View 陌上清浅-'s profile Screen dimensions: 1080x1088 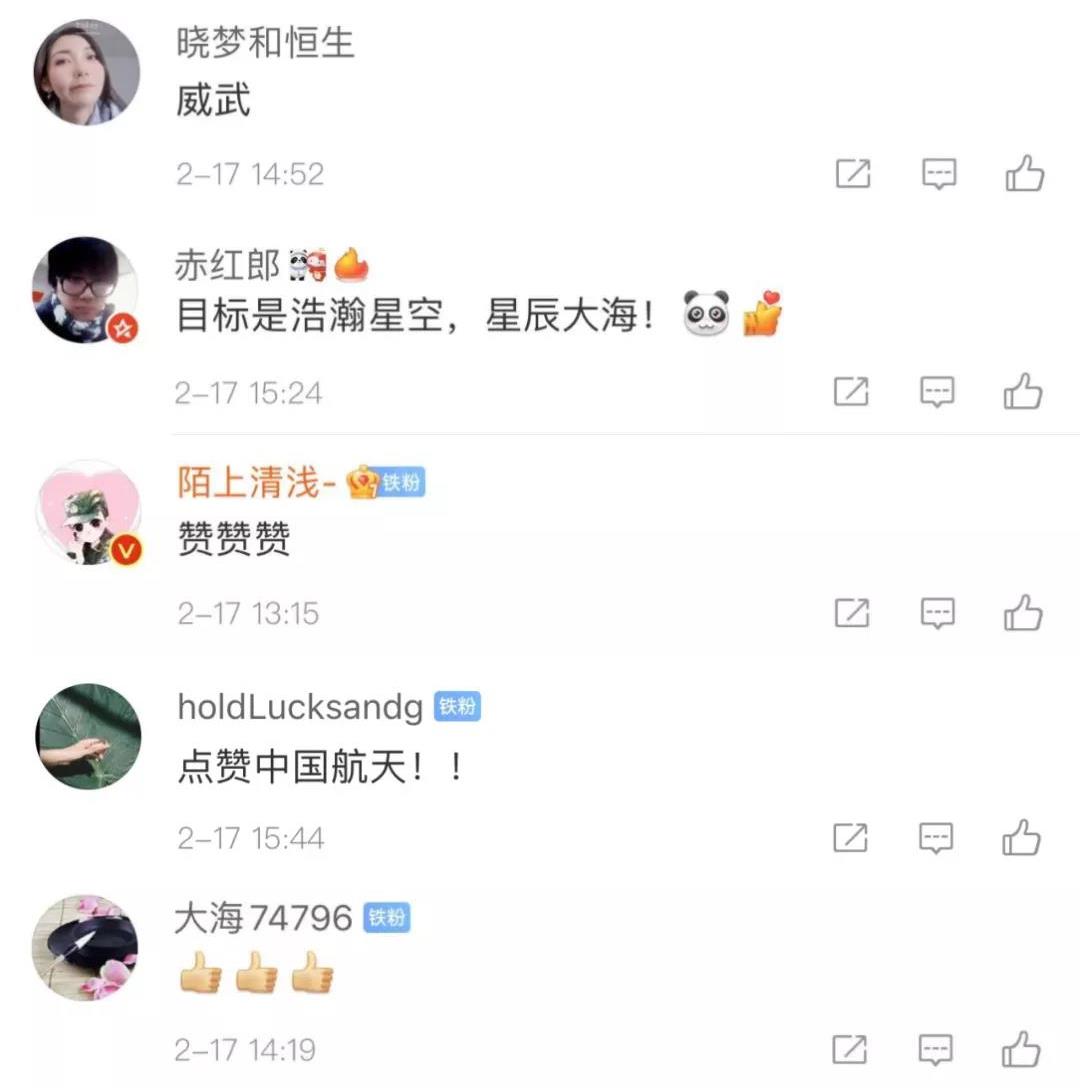[87, 513]
